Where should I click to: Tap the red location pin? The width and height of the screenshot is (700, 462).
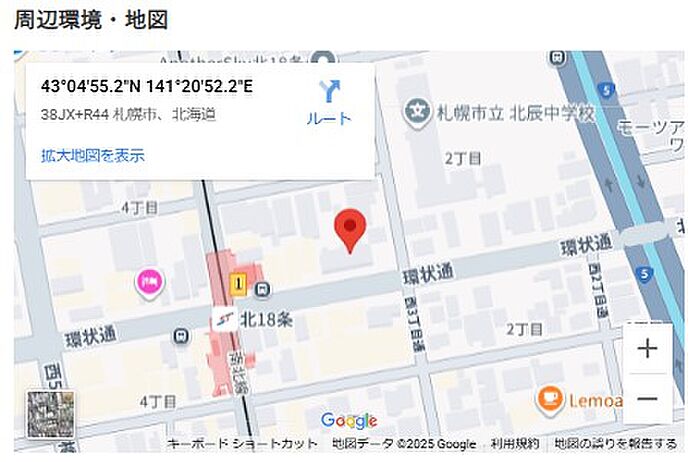350,231
